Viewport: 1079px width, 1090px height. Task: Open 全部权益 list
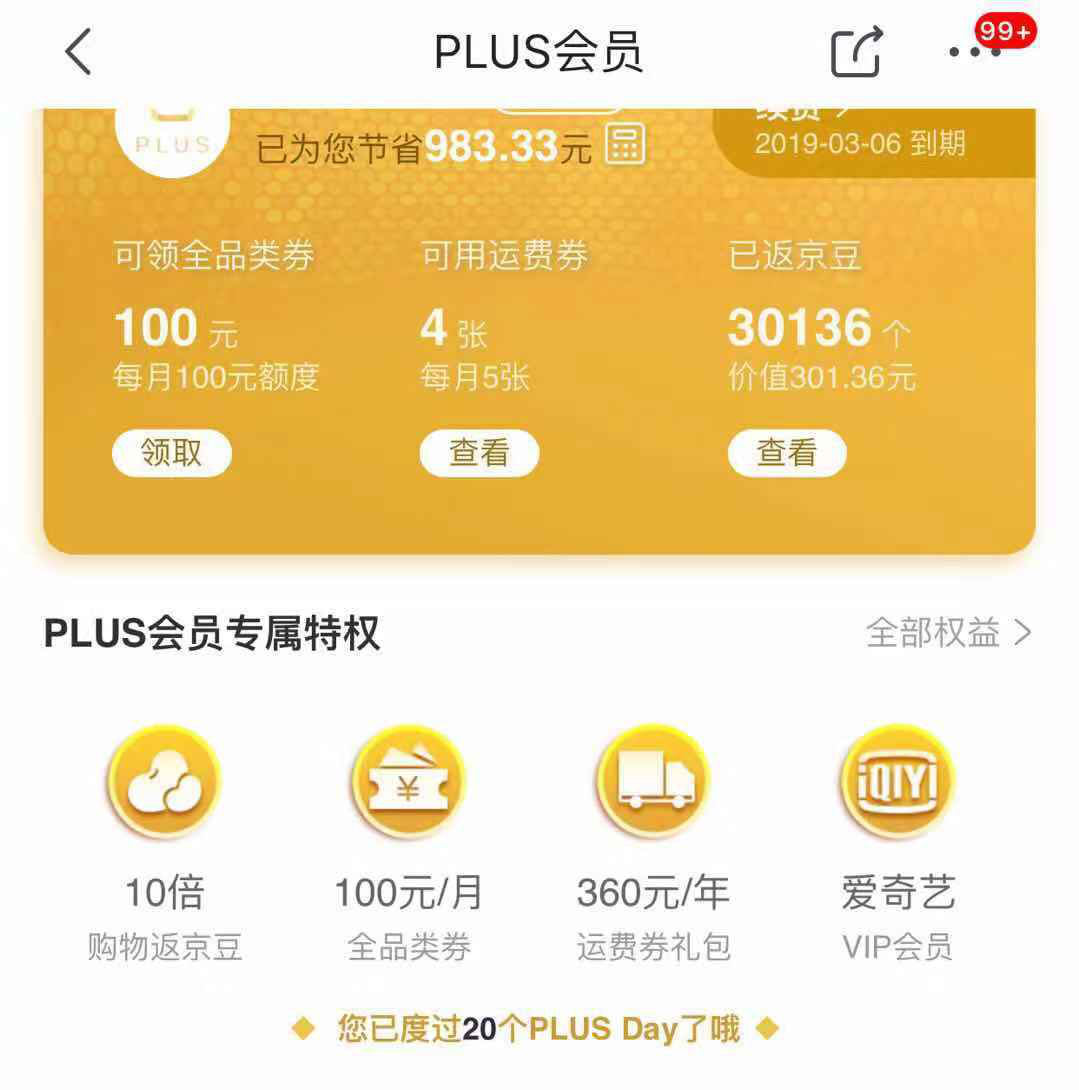pyautogui.click(x=948, y=632)
